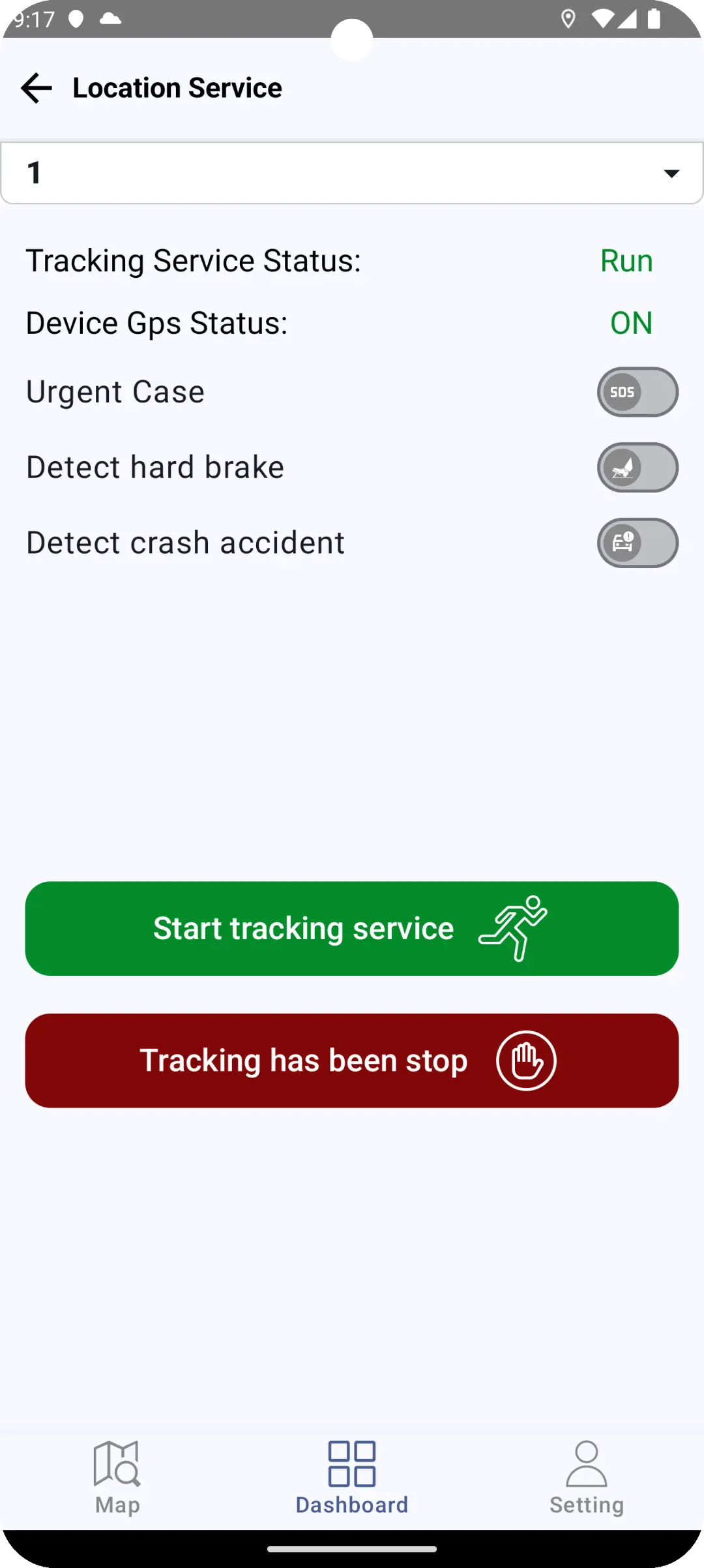This screenshot has width=704, height=1568.
Task: Click the dropdown chevron arrow
Action: click(671, 173)
